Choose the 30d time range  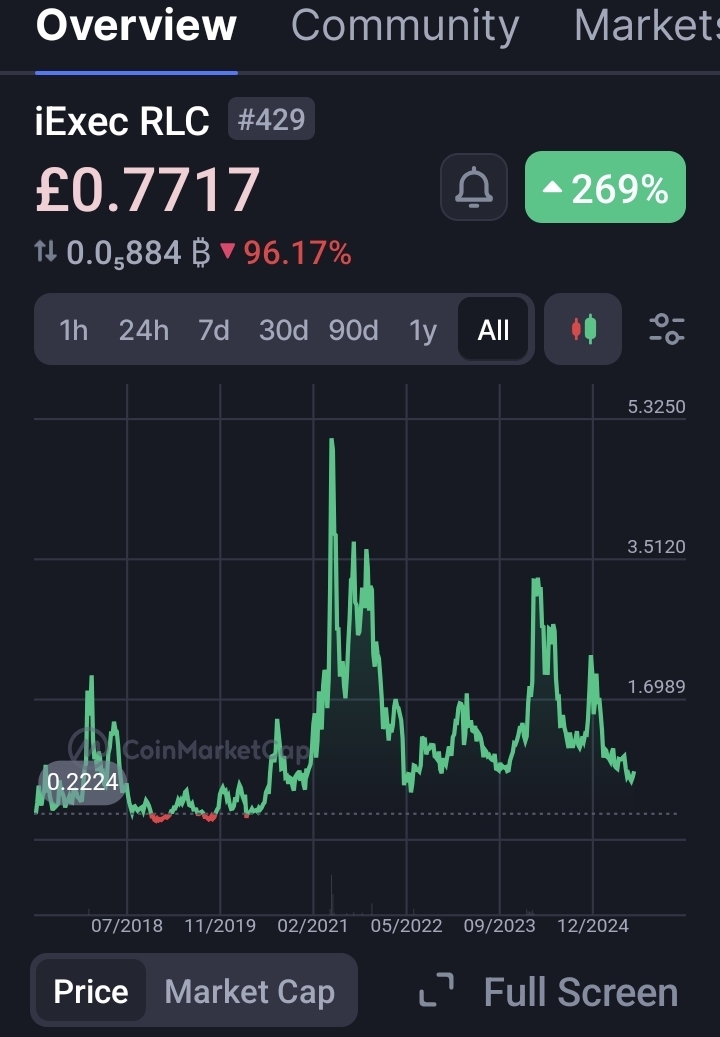click(x=283, y=330)
